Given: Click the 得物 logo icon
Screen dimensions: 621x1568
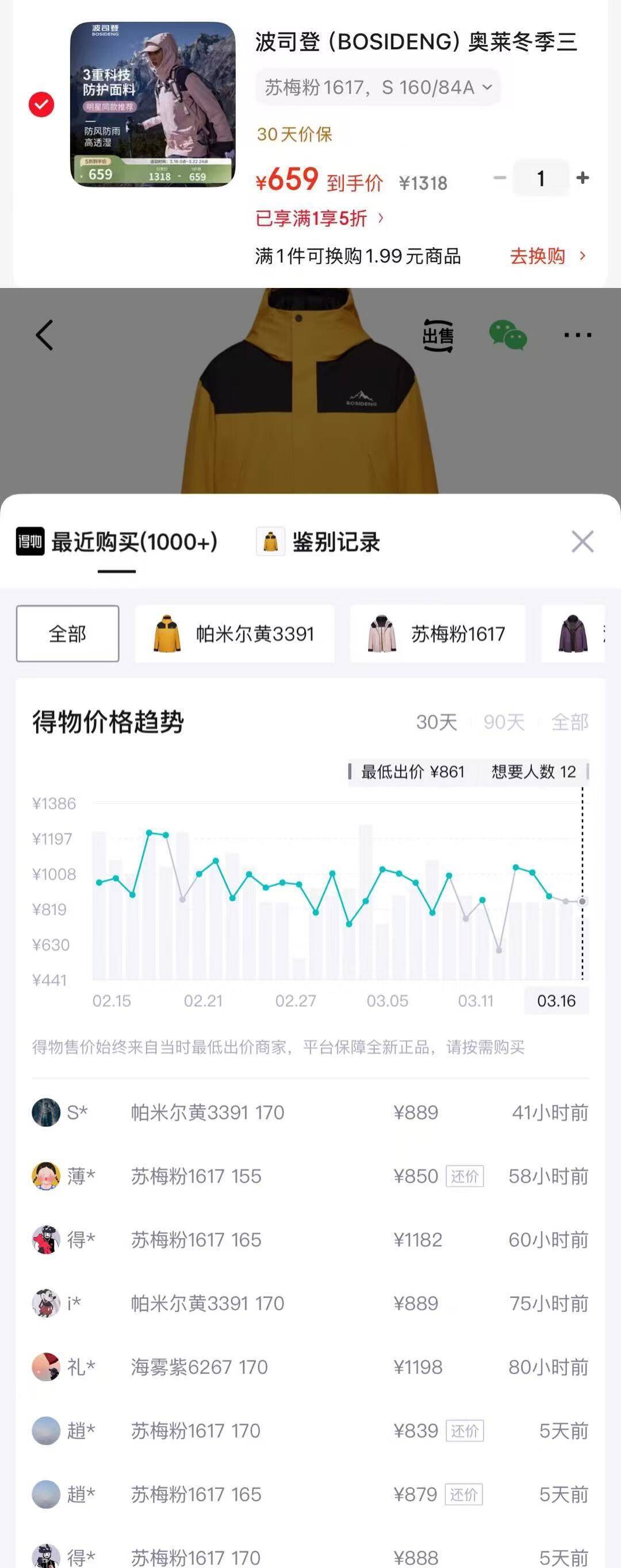Looking at the screenshot, I should tap(29, 541).
